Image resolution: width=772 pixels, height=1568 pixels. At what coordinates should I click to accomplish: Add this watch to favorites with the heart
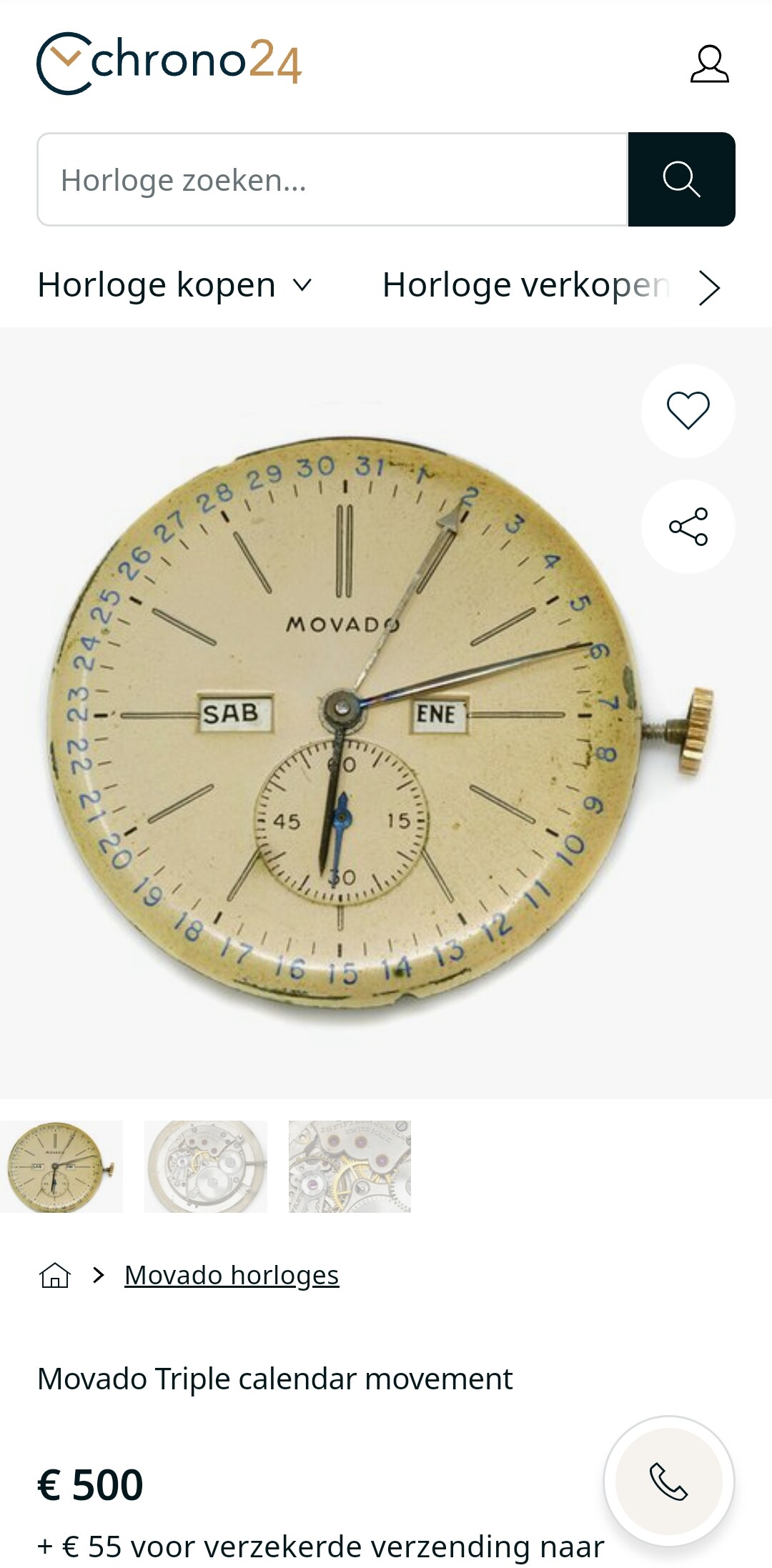688,411
